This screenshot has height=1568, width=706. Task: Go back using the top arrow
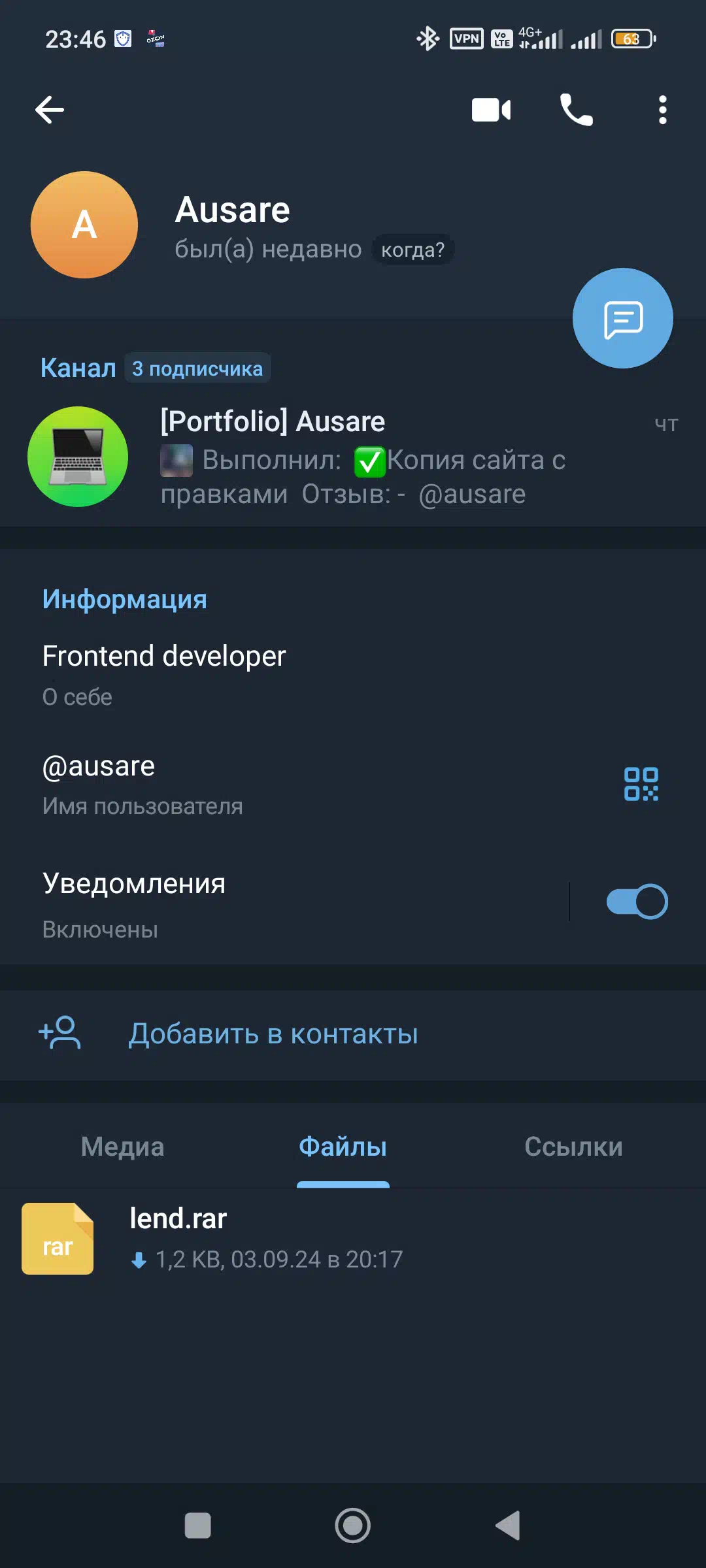coord(50,109)
